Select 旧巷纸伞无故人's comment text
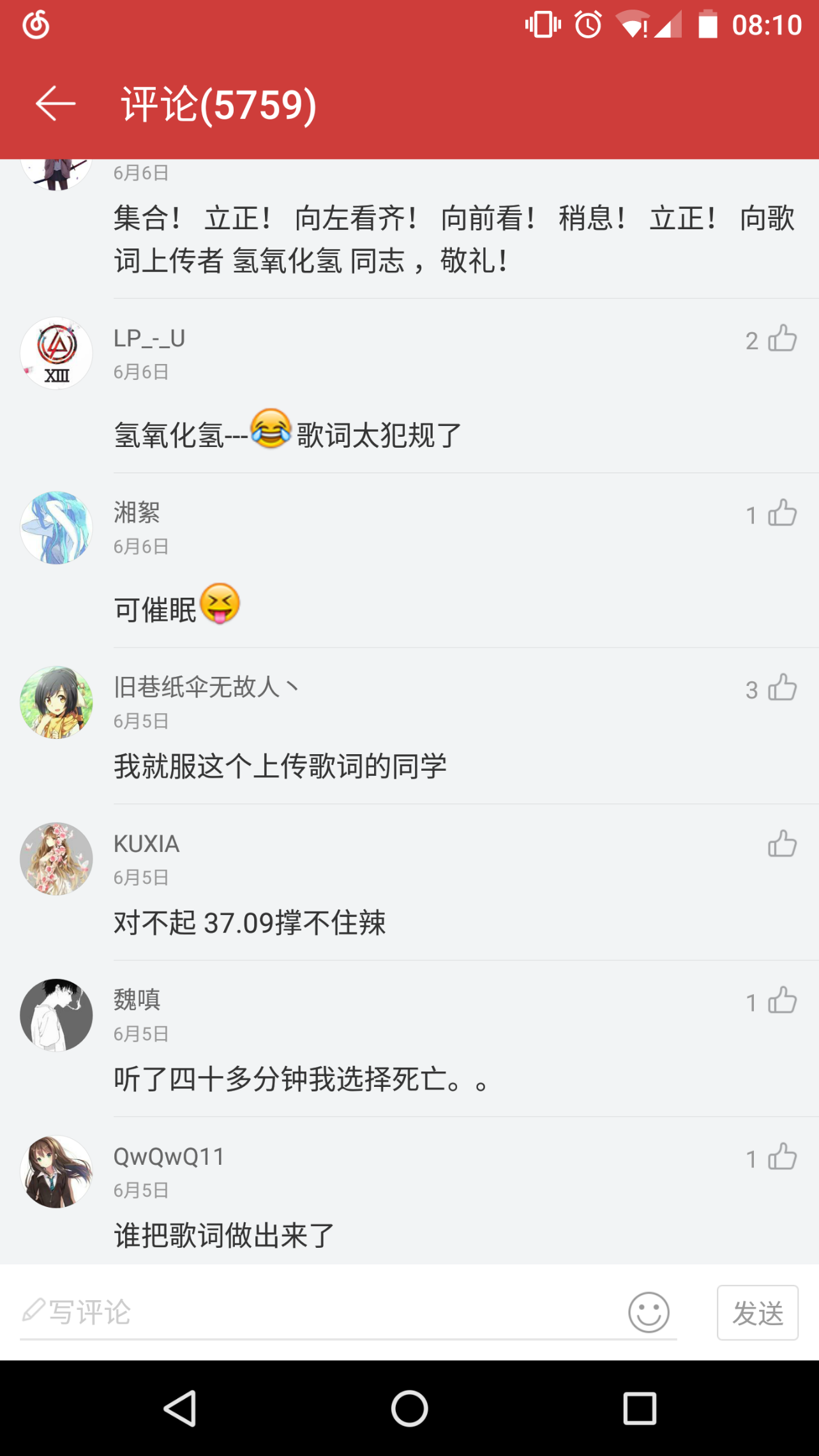This screenshot has width=819, height=1456. [x=280, y=766]
